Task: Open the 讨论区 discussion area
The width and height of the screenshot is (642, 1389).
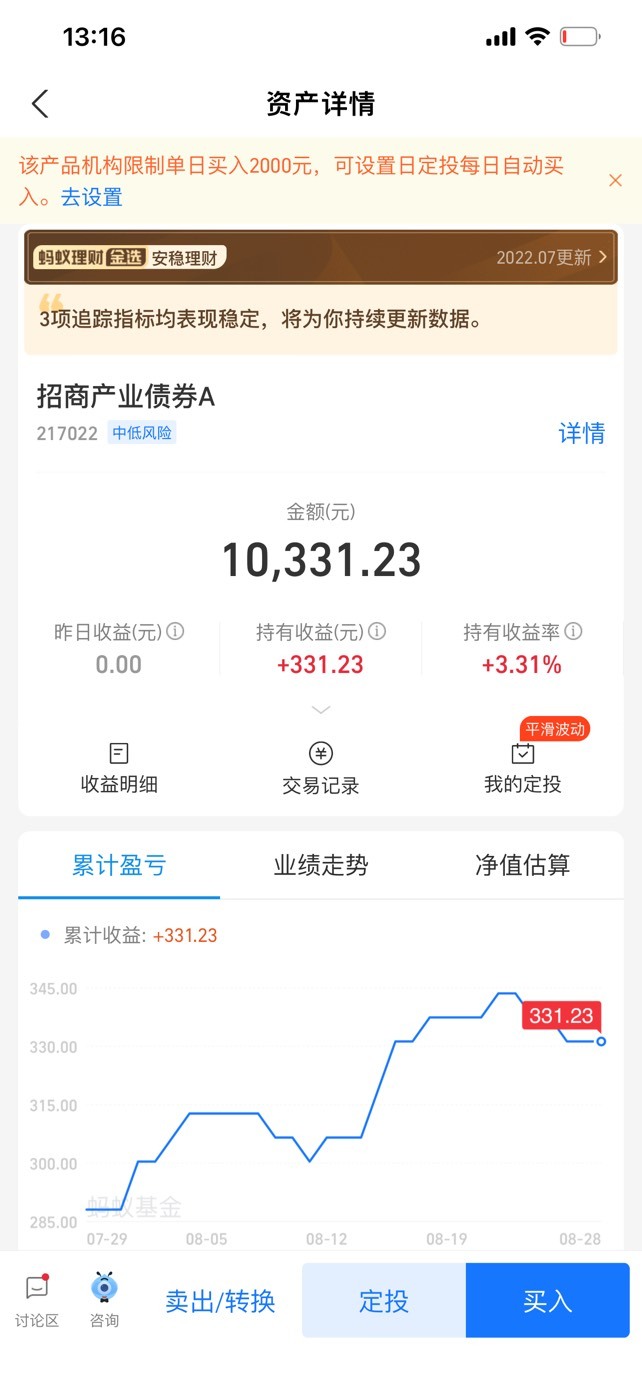Action: point(37,1300)
